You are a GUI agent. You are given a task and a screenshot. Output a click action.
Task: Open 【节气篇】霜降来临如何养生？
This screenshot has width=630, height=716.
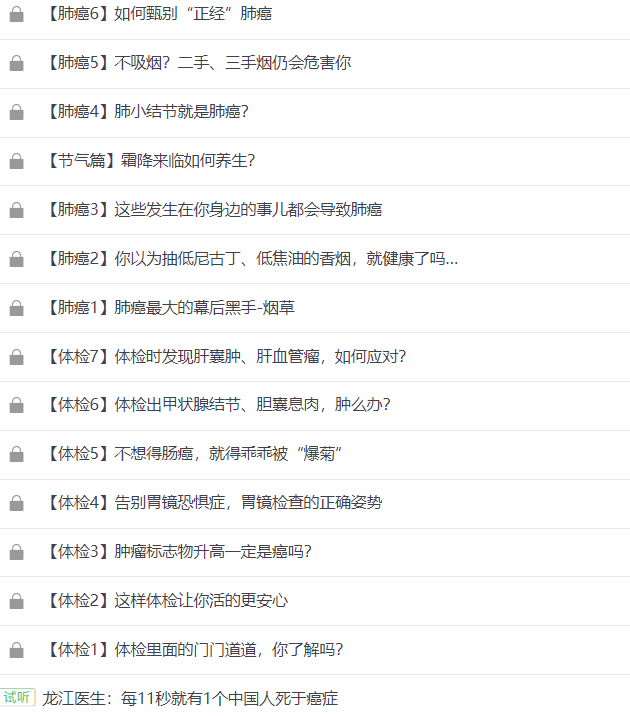[150, 161]
